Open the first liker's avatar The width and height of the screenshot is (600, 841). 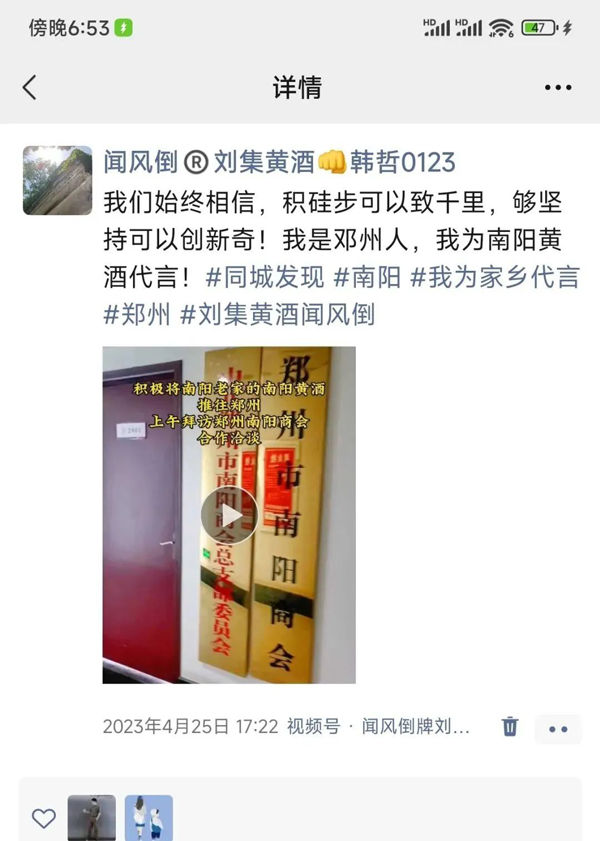(92, 818)
